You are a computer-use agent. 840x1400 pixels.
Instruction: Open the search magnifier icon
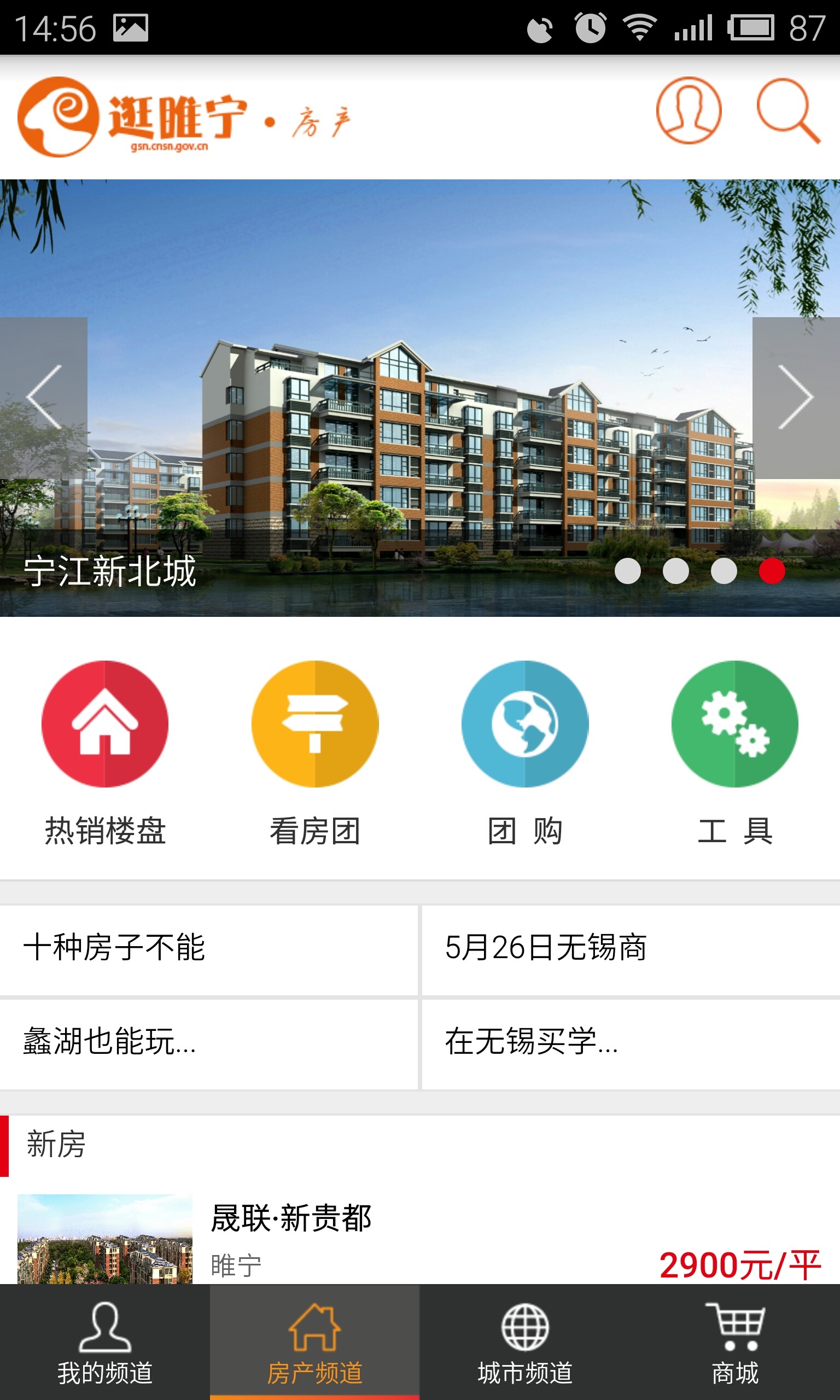tap(788, 111)
